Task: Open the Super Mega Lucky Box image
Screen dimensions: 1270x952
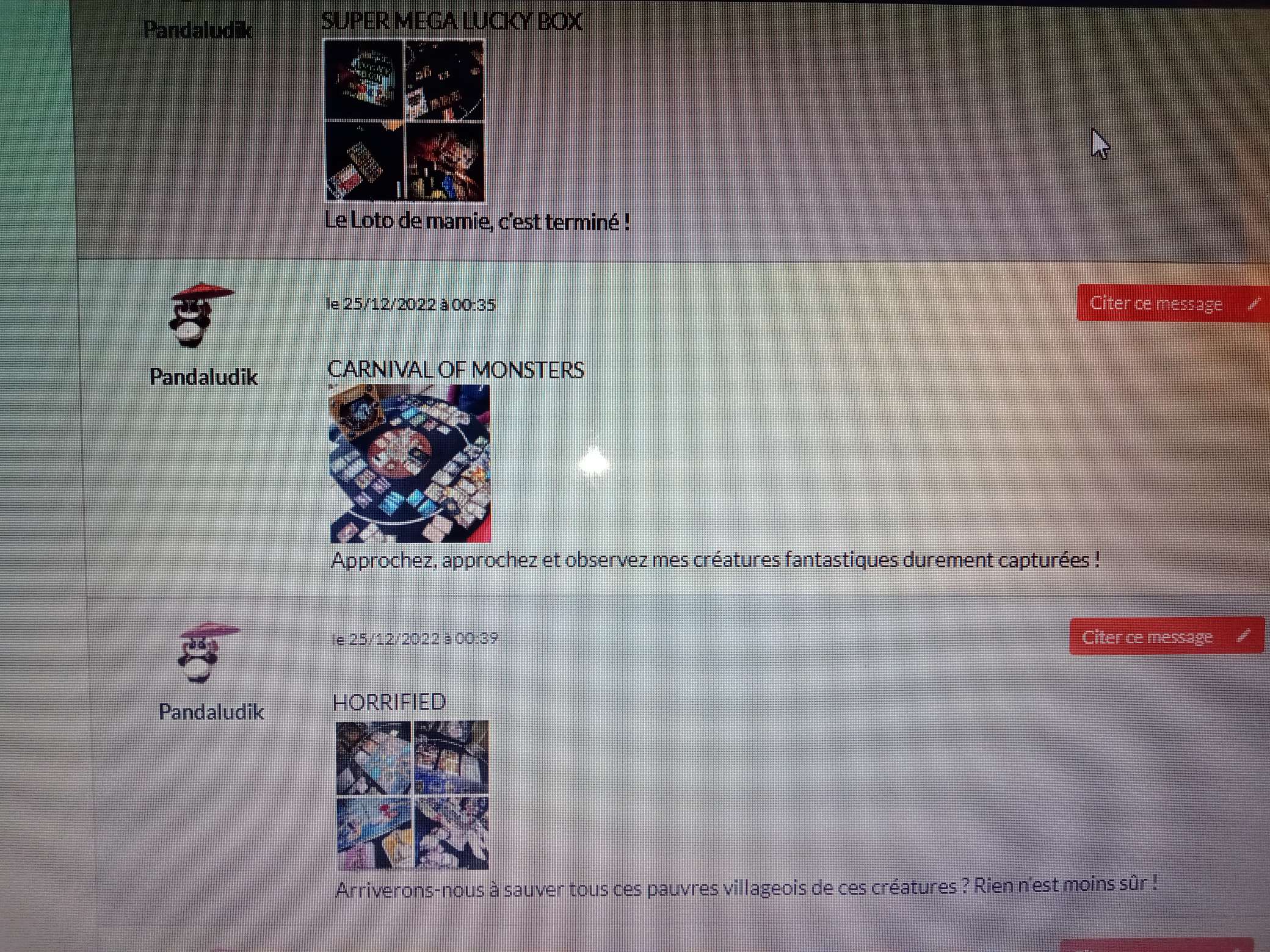Action: 404,120
